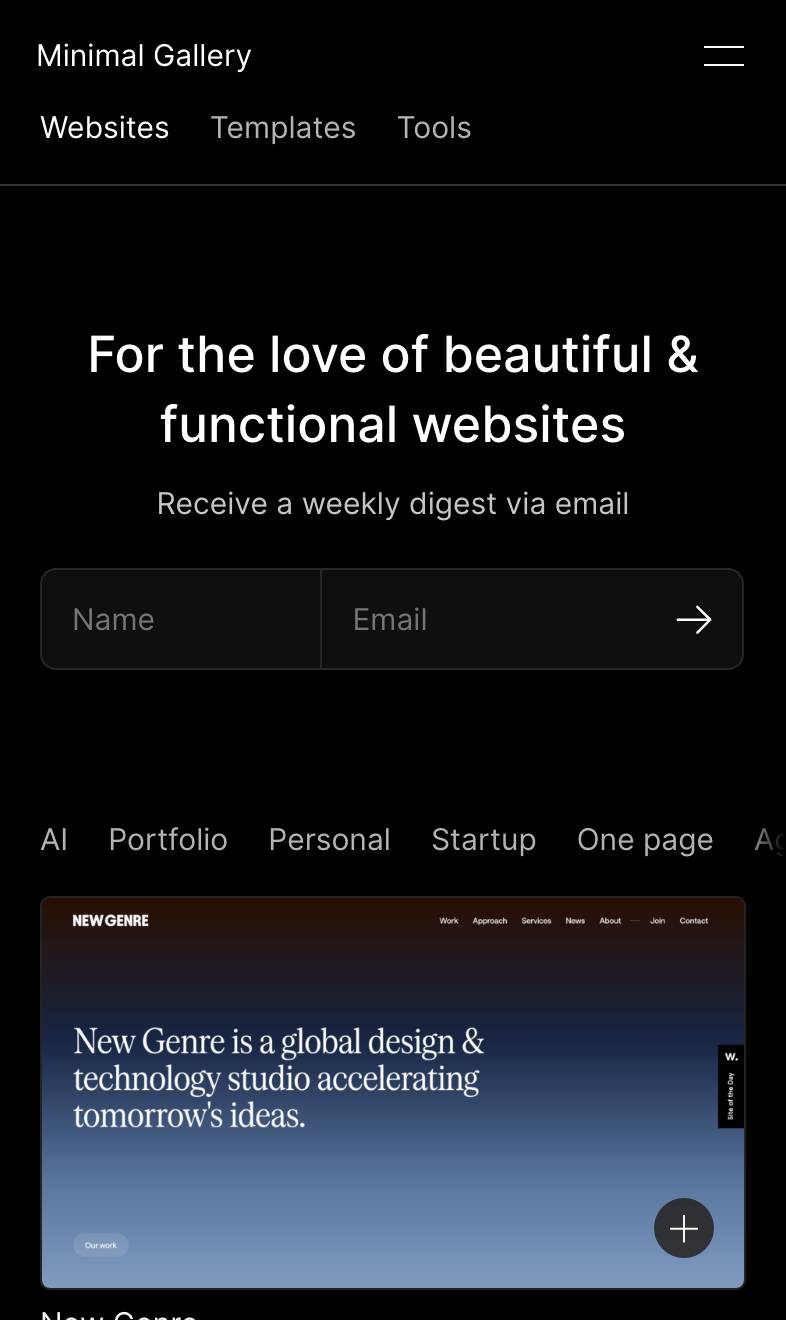Open the hamburger menu
Viewport: 786px width, 1320px height.
tap(723, 56)
